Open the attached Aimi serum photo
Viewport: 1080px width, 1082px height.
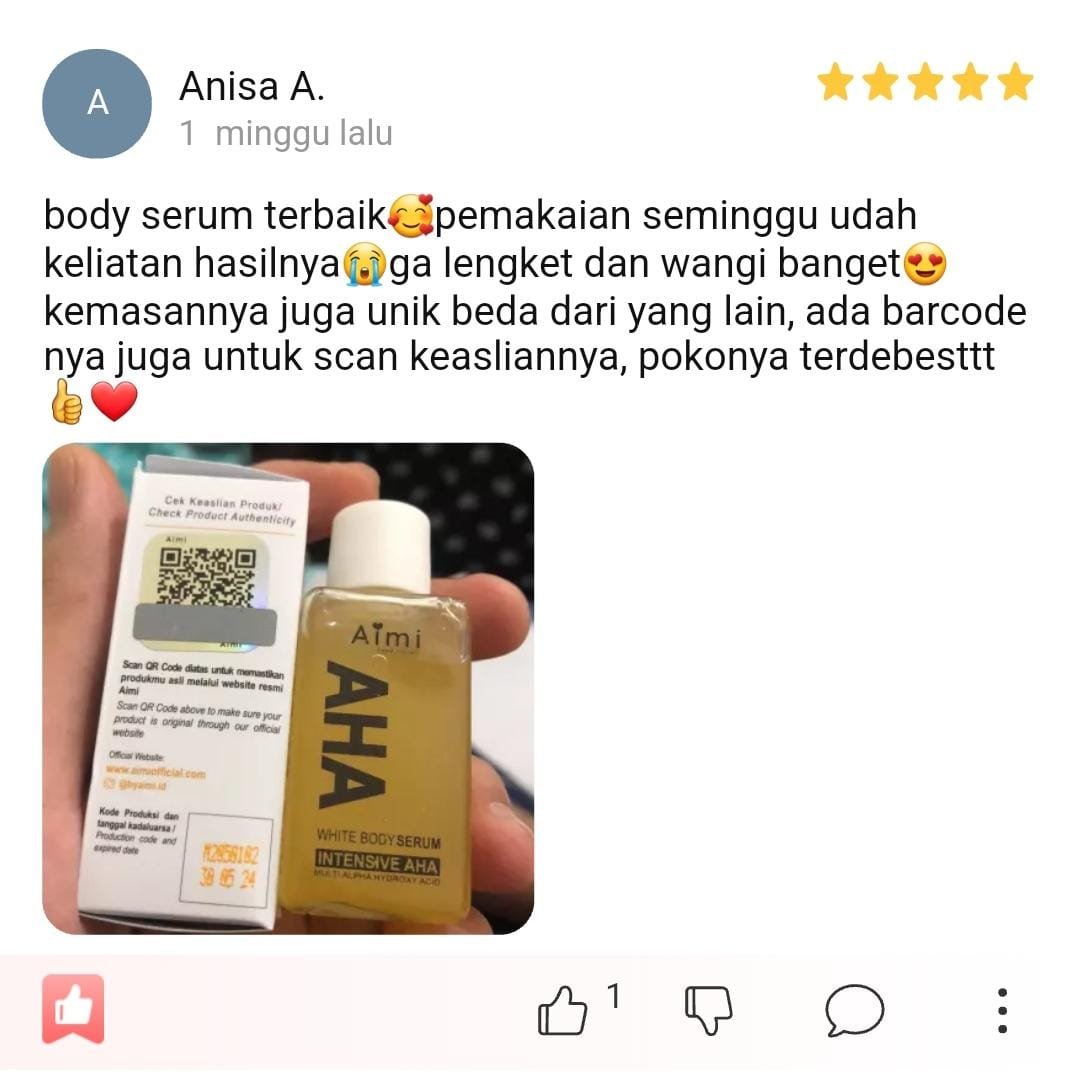pos(288,688)
